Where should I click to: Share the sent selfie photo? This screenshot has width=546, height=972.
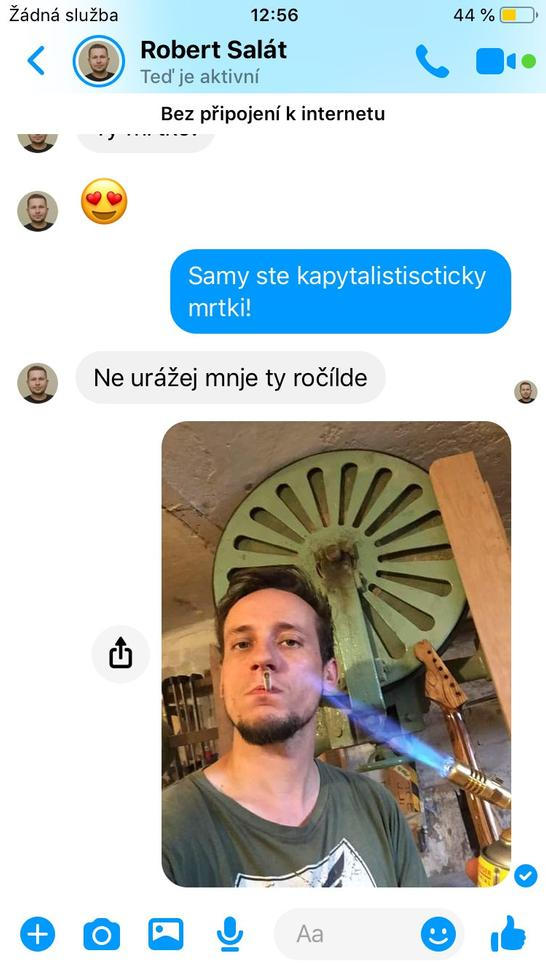tap(121, 654)
